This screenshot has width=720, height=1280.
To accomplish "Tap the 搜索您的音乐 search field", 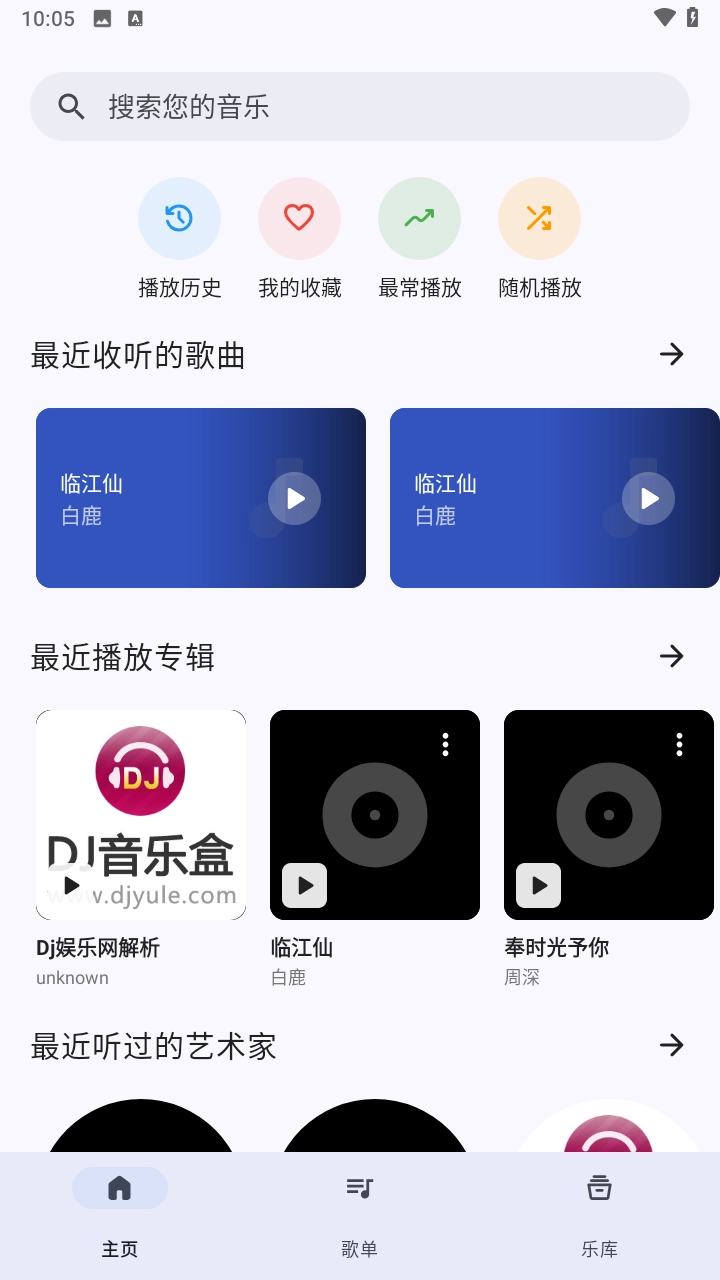I will (x=360, y=106).
